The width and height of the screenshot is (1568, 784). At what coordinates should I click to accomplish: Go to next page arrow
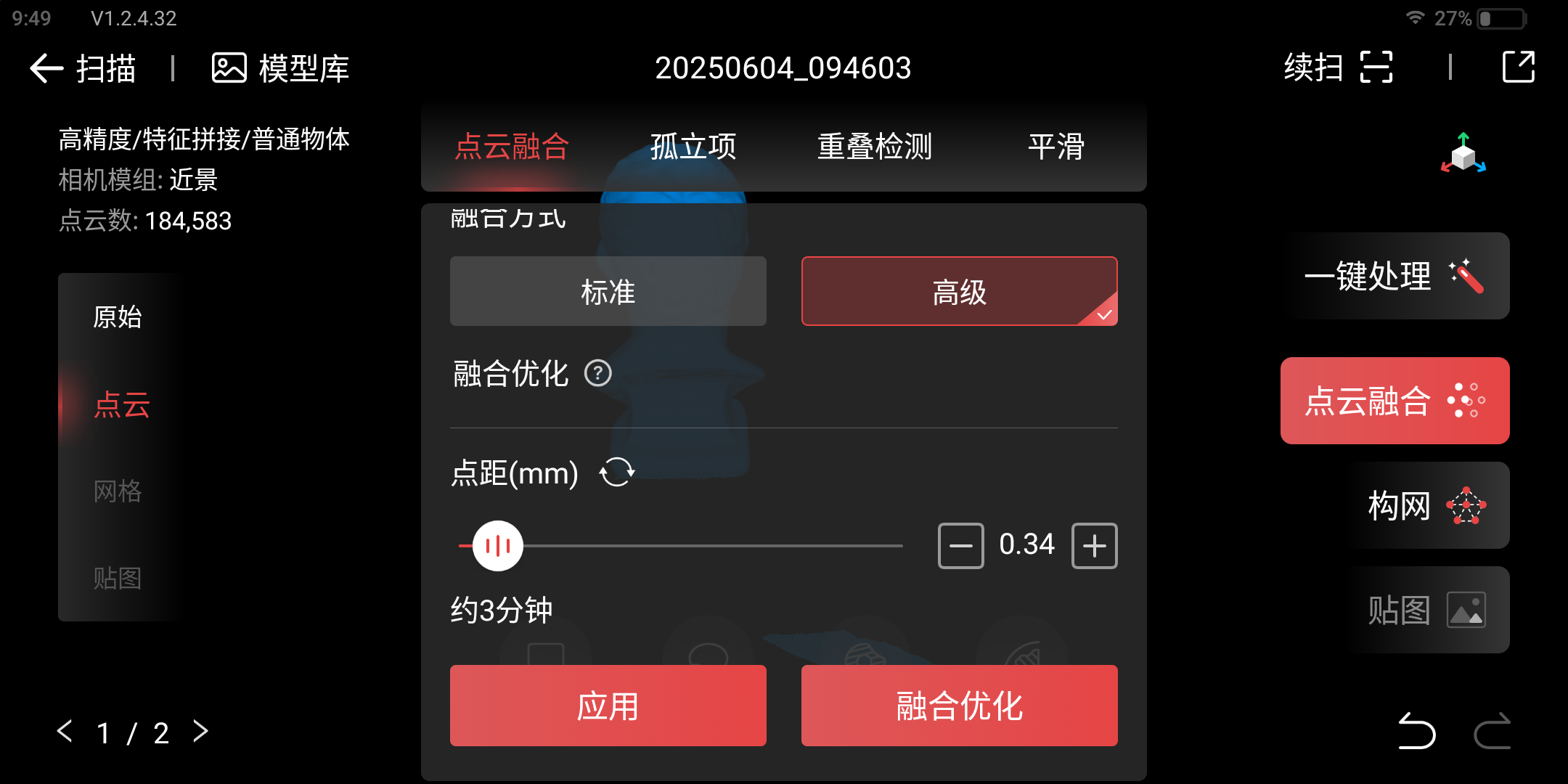(201, 732)
